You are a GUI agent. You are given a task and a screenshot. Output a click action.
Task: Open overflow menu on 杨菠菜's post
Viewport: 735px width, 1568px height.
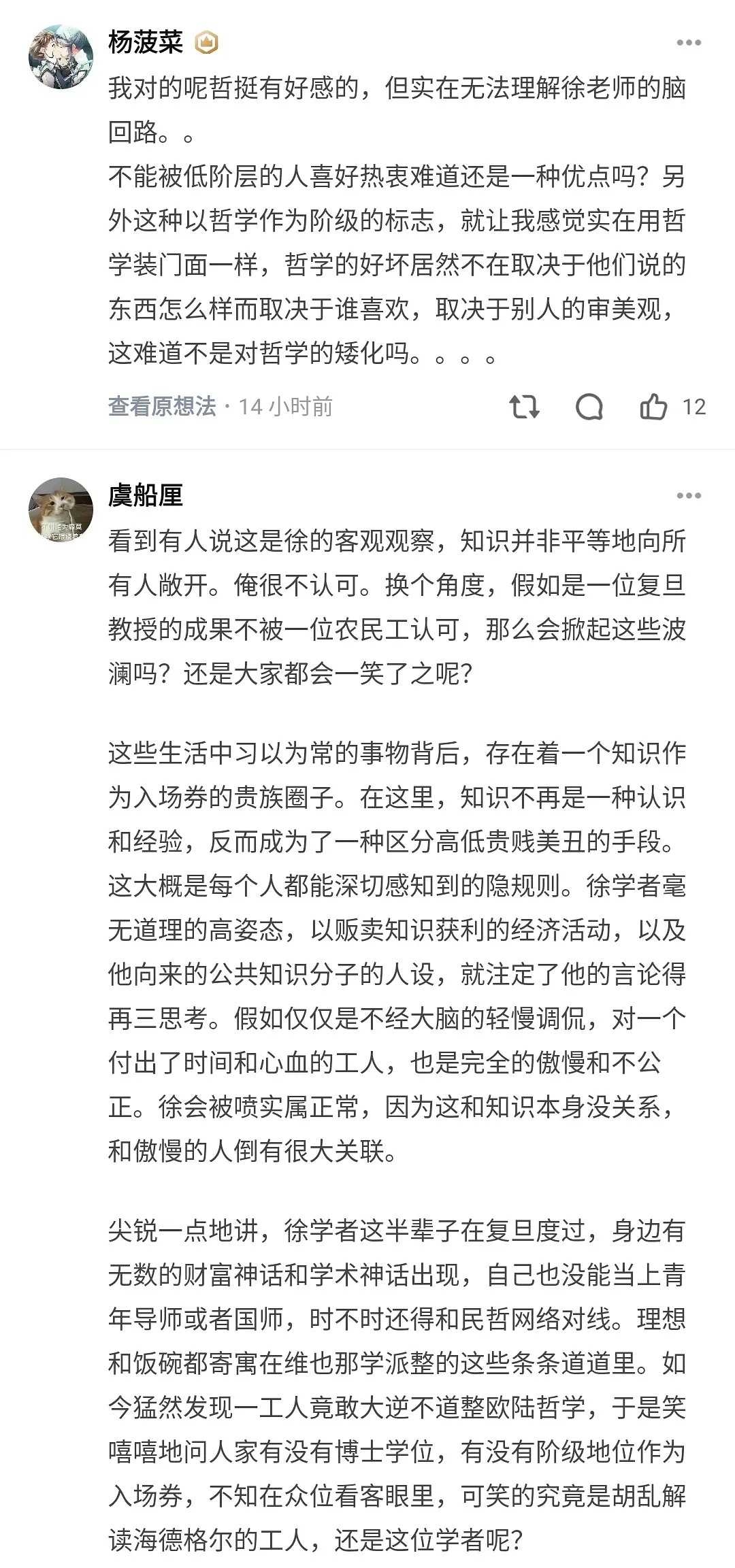point(688,43)
